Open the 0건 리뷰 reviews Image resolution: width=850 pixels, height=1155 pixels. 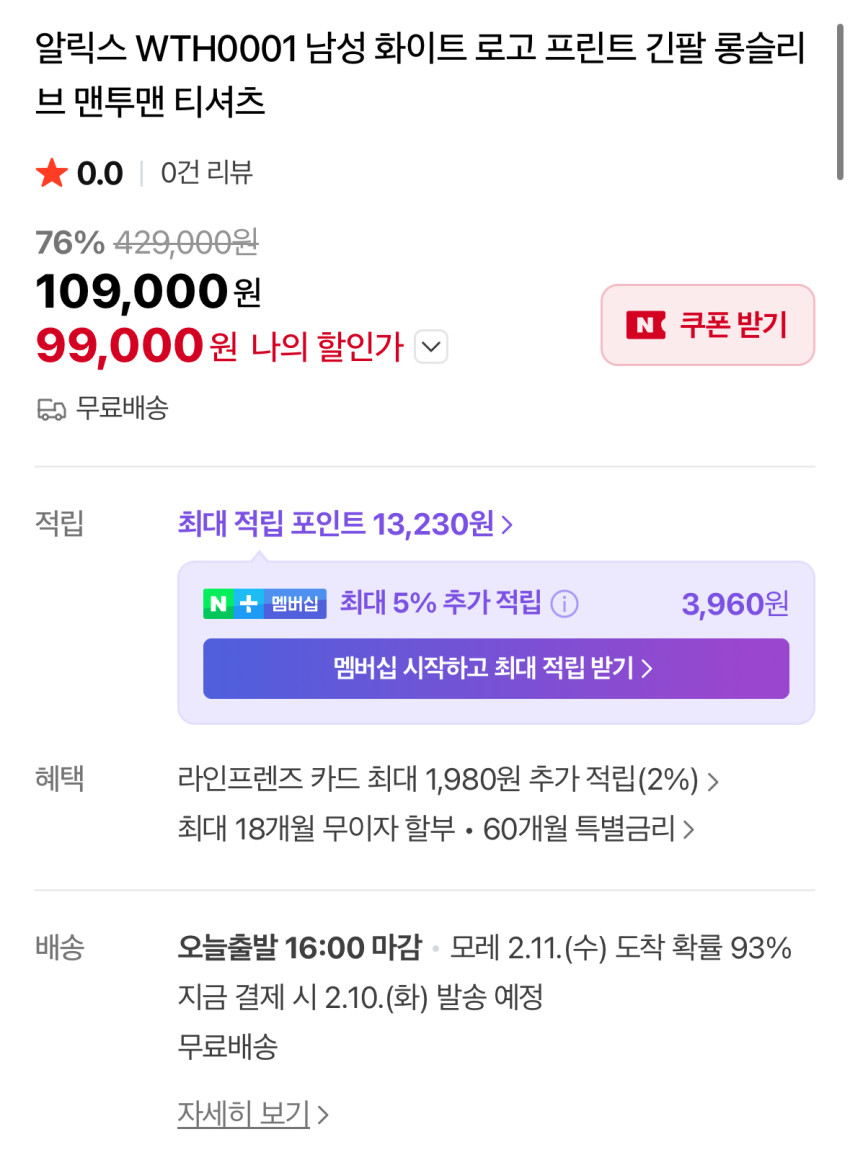pos(206,173)
